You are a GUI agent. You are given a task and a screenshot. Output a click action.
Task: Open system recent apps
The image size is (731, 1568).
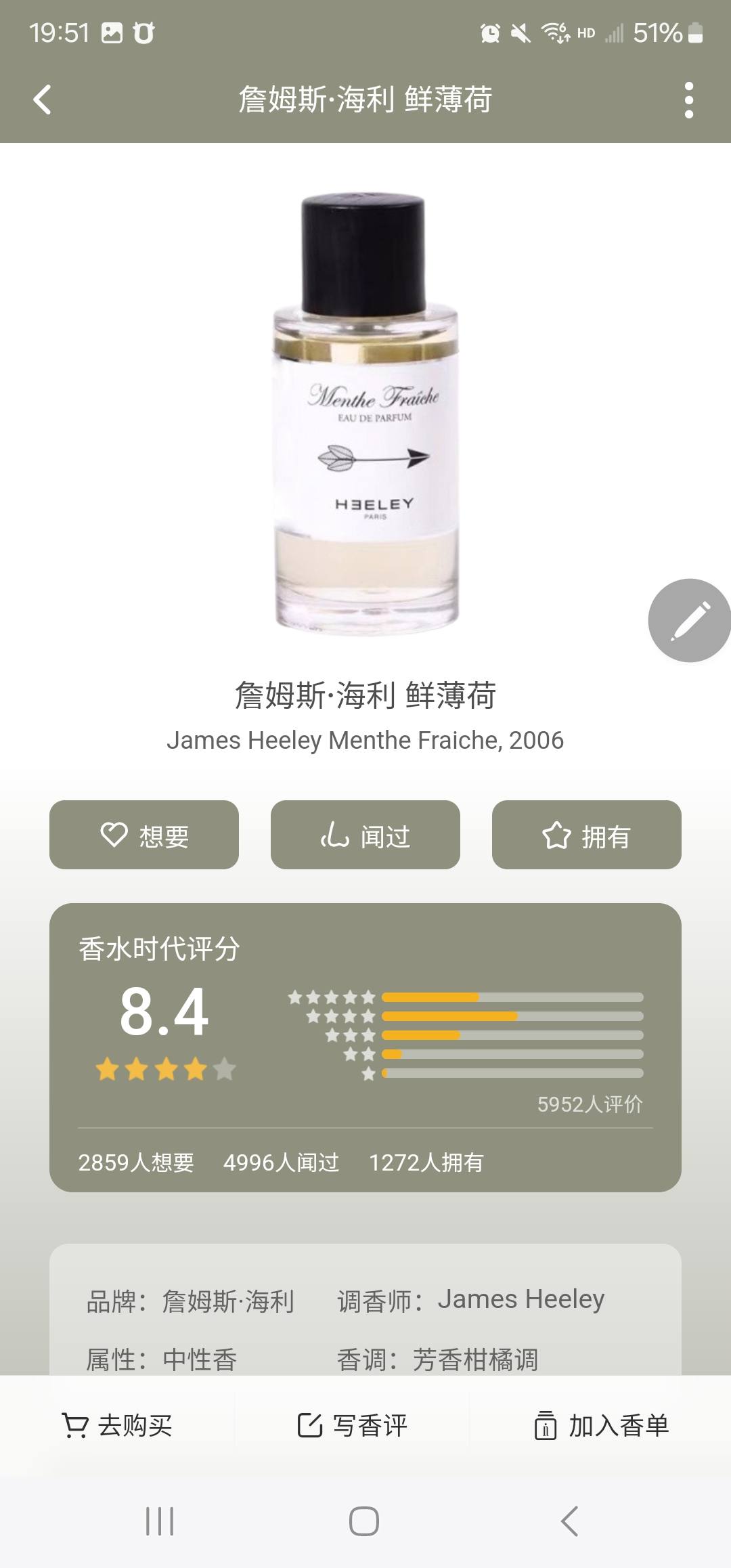pyautogui.click(x=160, y=1521)
